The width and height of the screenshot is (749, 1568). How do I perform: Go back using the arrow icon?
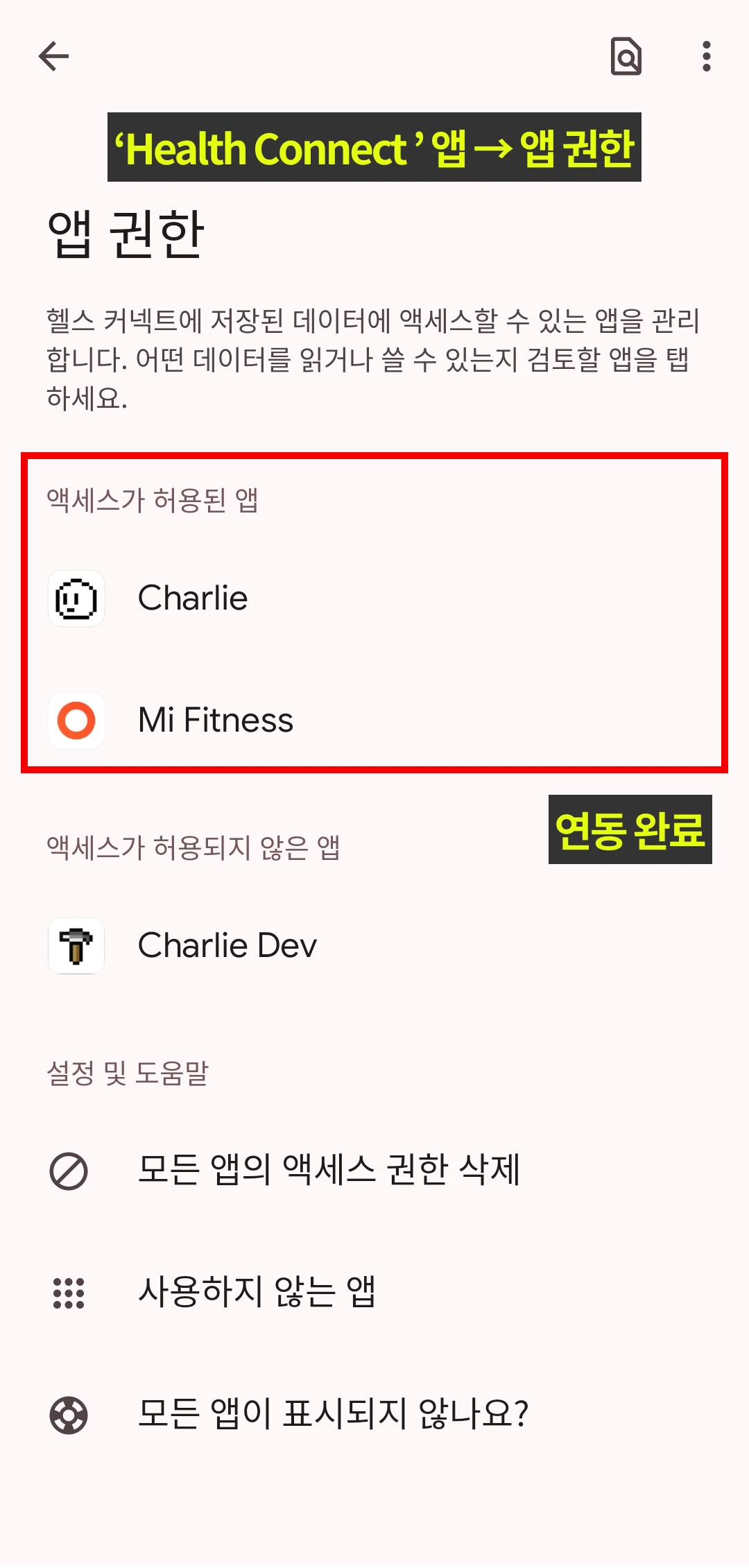53,56
